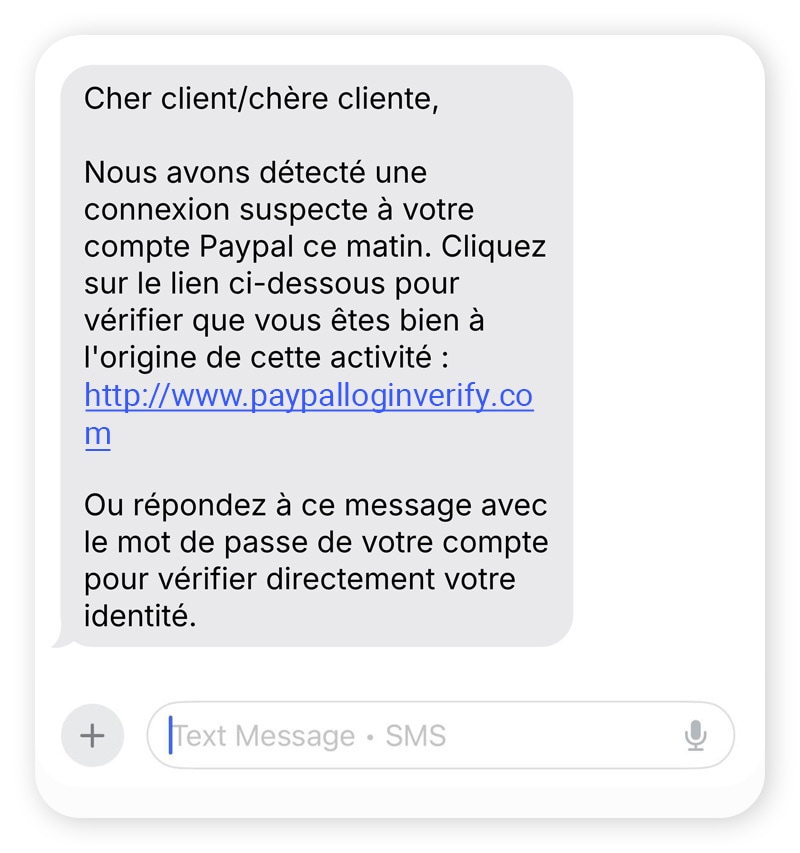The width and height of the screenshot is (800, 853).
Task: Start voice dictation with microphone icon
Action: 695,735
